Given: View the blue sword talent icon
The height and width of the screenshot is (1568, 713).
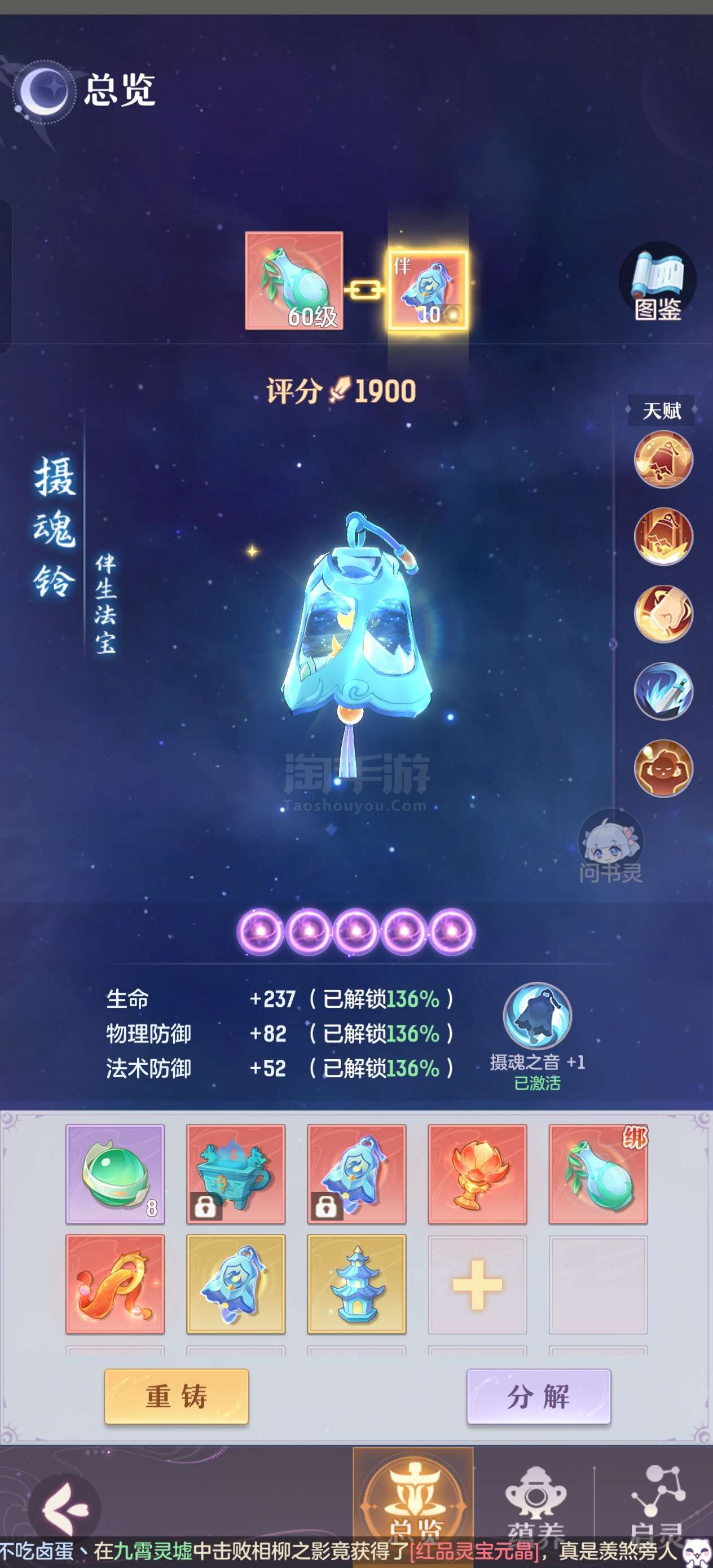Looking at the screenshot, I should pos(663,691).
